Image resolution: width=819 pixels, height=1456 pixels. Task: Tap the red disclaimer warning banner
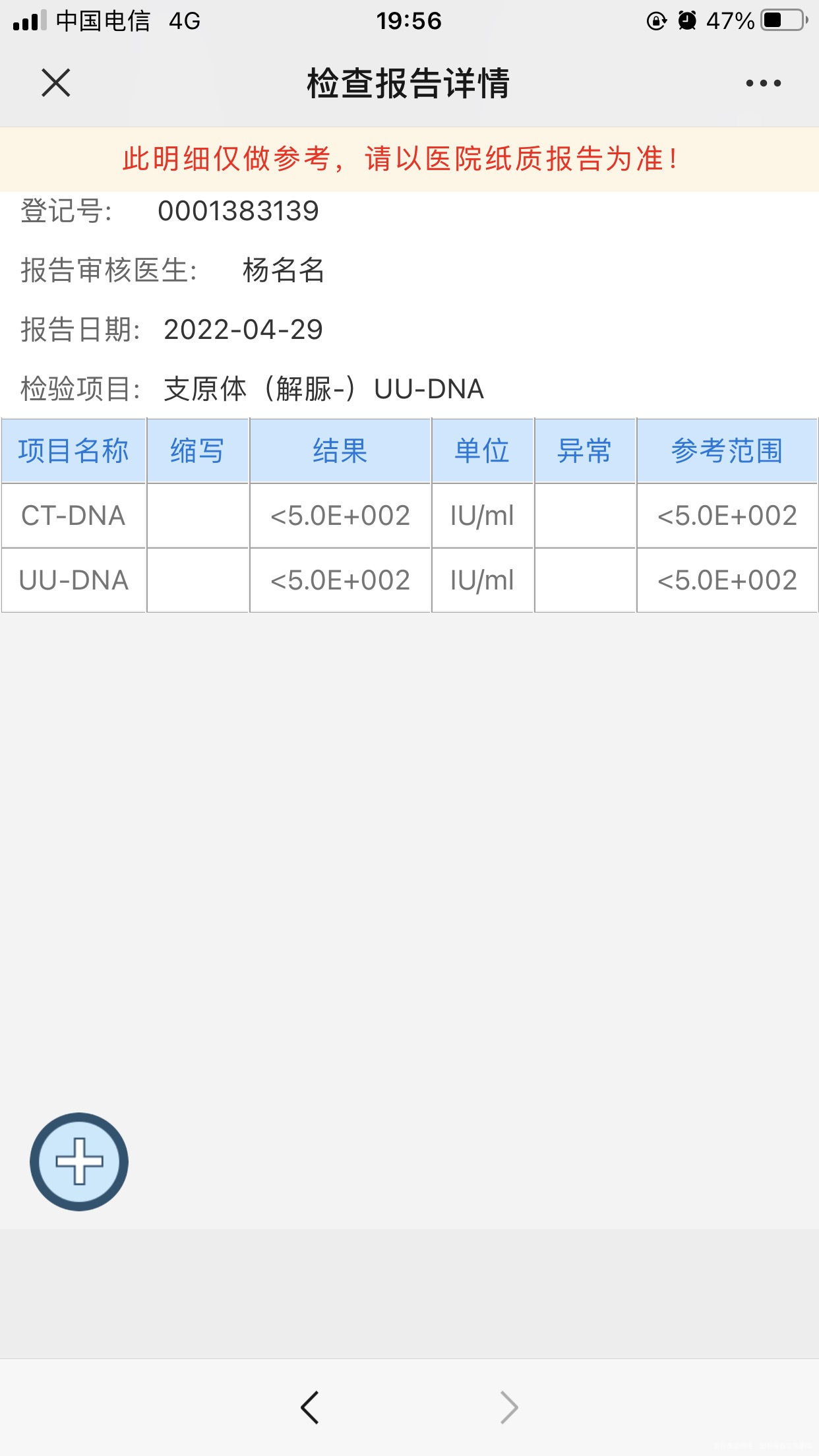point(402,157)
